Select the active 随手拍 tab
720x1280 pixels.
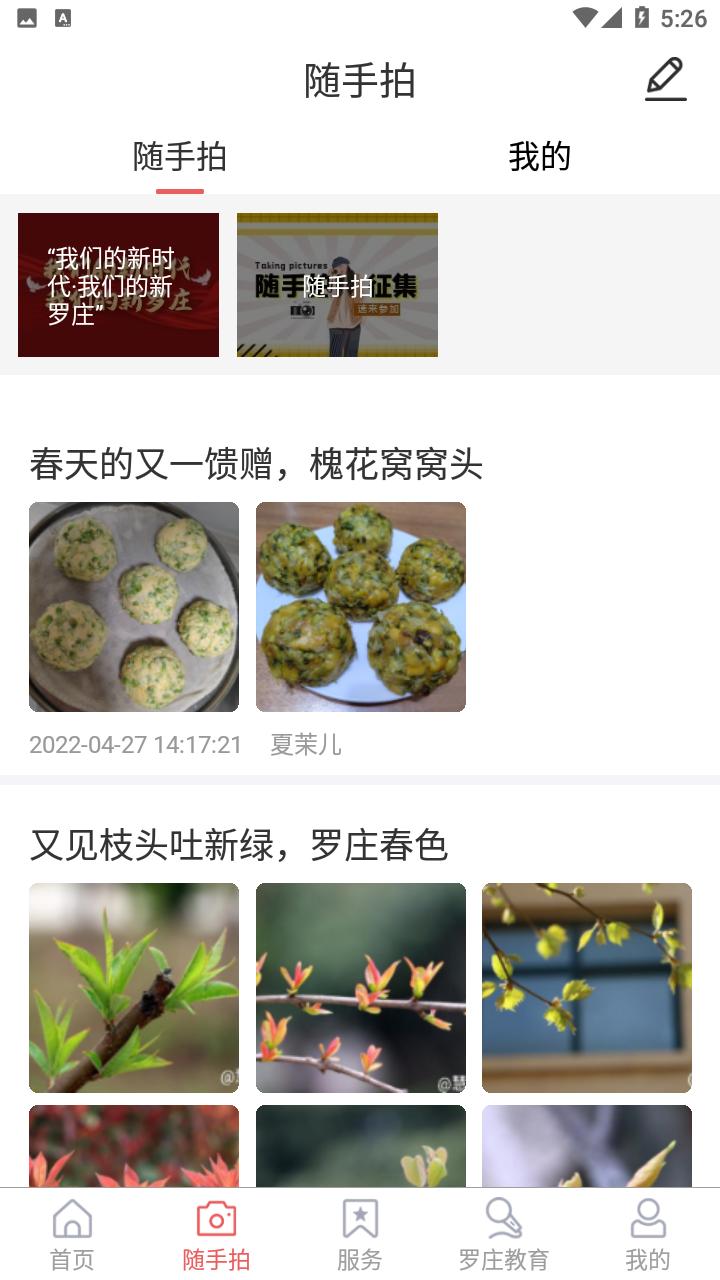pos(178,156)
